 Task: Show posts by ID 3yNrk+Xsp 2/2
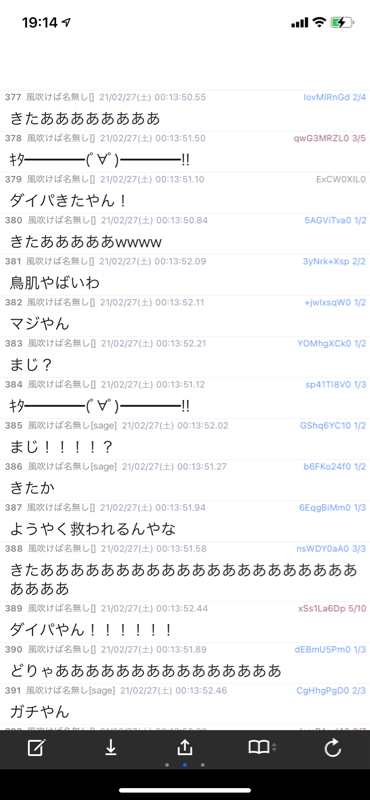coord(334,261)
